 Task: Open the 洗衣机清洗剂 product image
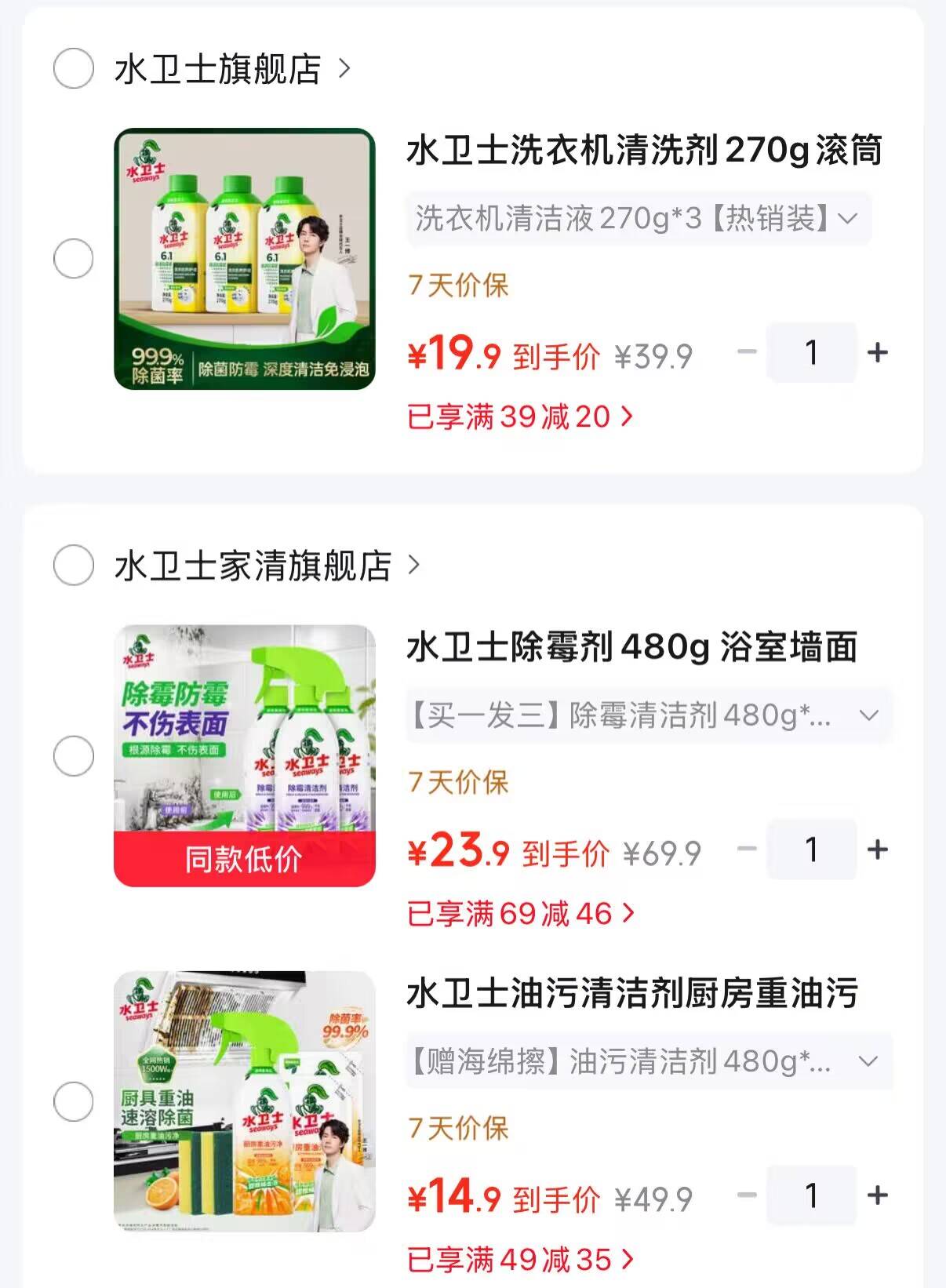pyautogui.click(x=245, y=259)
